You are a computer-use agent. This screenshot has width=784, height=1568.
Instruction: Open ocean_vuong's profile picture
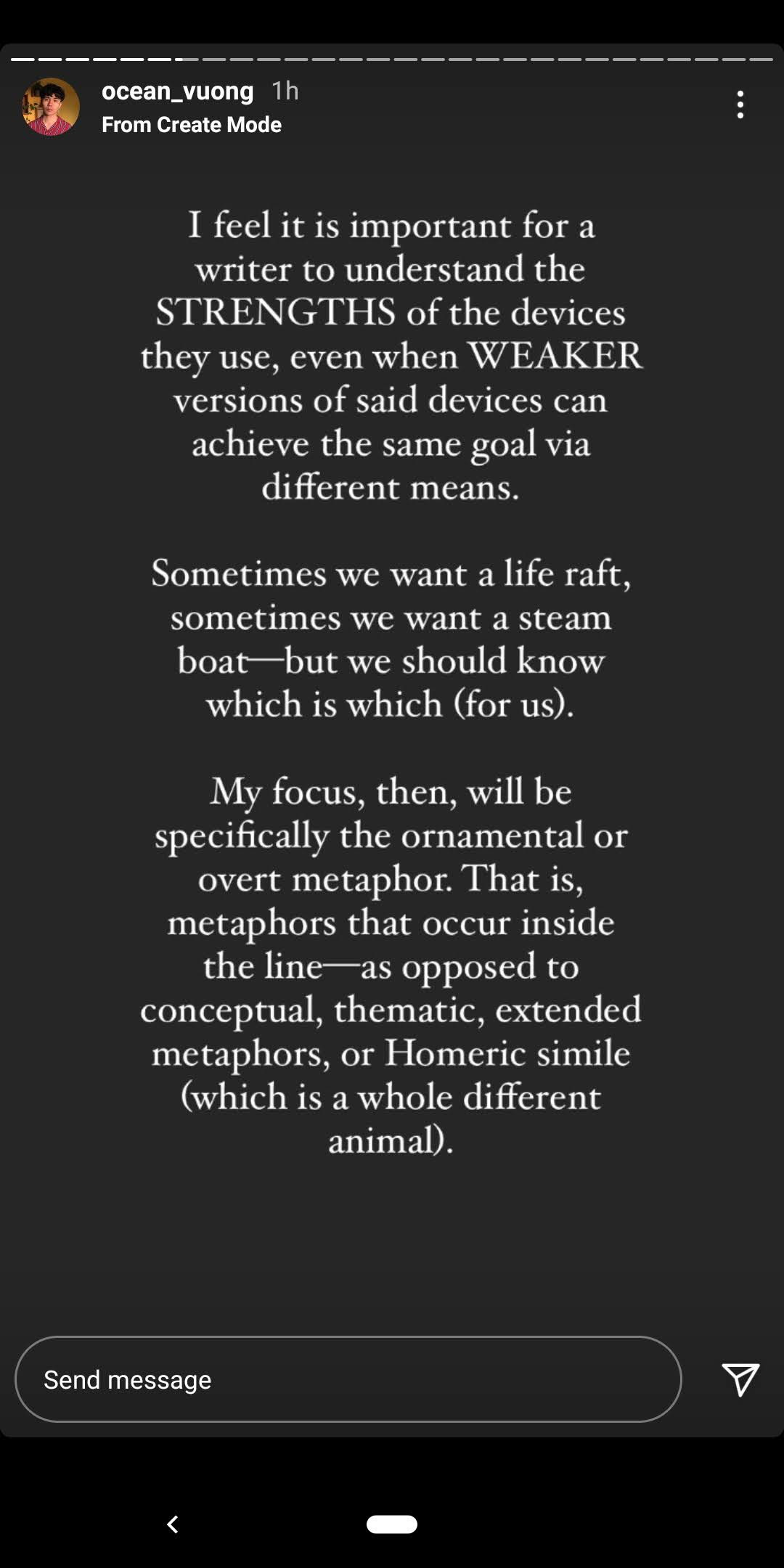[x=51, y=107]
